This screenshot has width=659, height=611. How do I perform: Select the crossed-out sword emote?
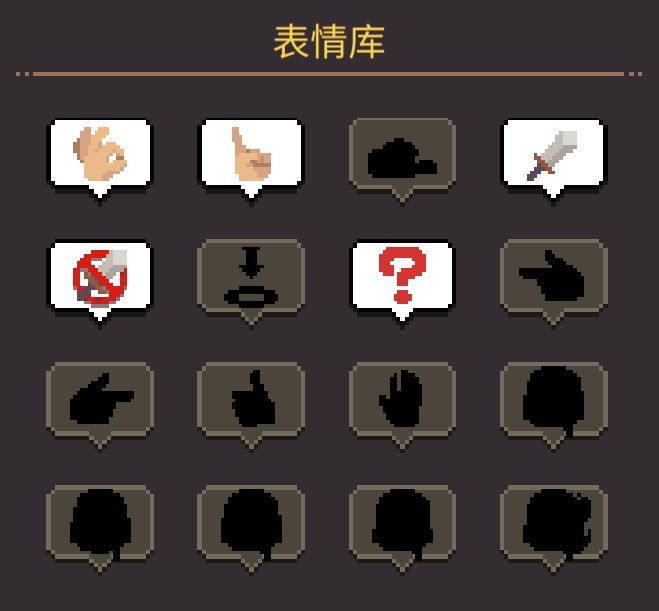click(x=100, y=276)
